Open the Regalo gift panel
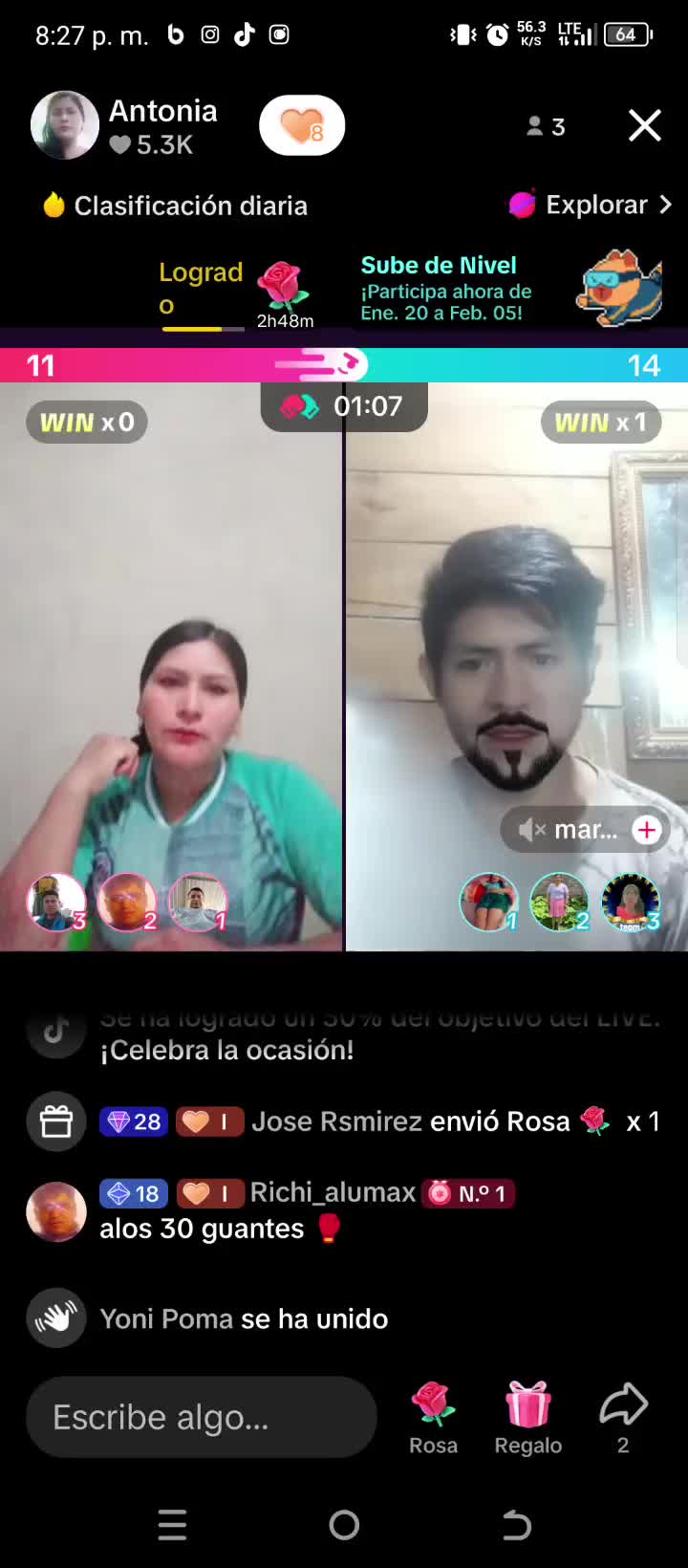This screenshot has width=688, height=1568. pyautogui.click(x=527, y=1417)
